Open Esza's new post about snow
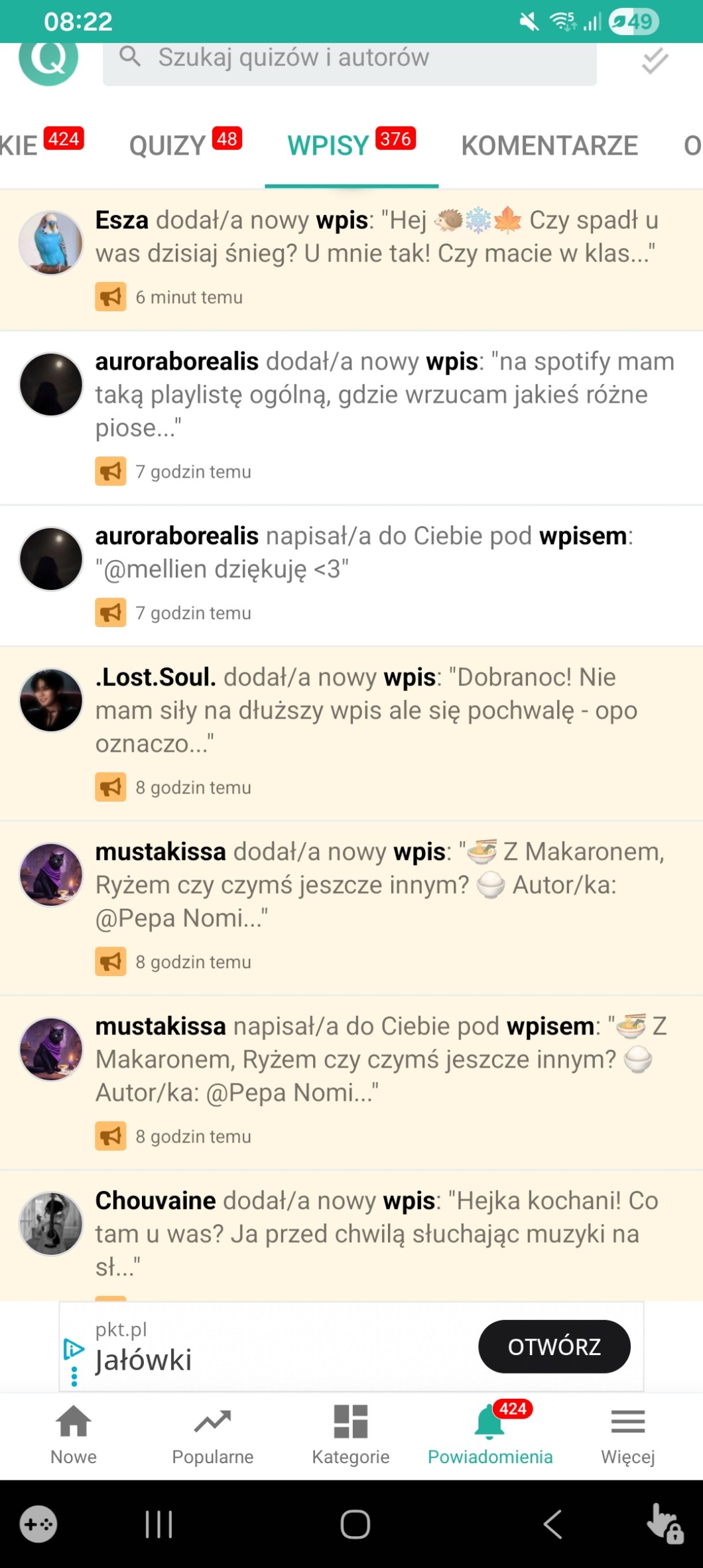Screen dimensions: 703x1568 pos(375,238)
